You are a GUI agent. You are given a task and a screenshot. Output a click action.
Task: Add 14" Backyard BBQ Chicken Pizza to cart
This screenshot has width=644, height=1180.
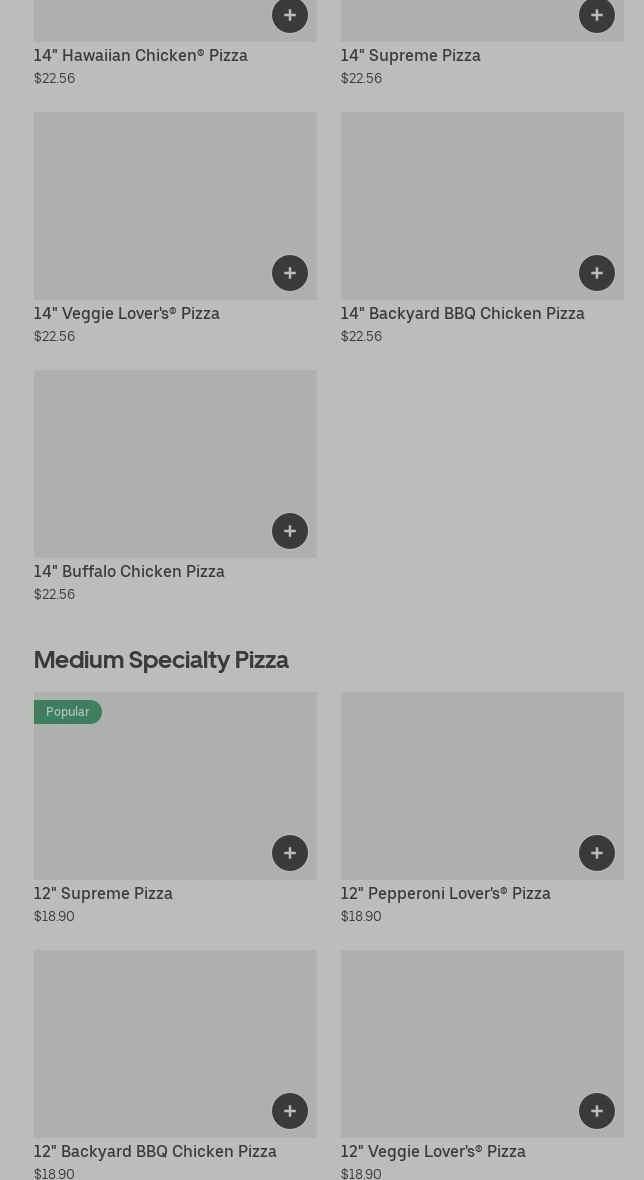click(x=597, y=273)
